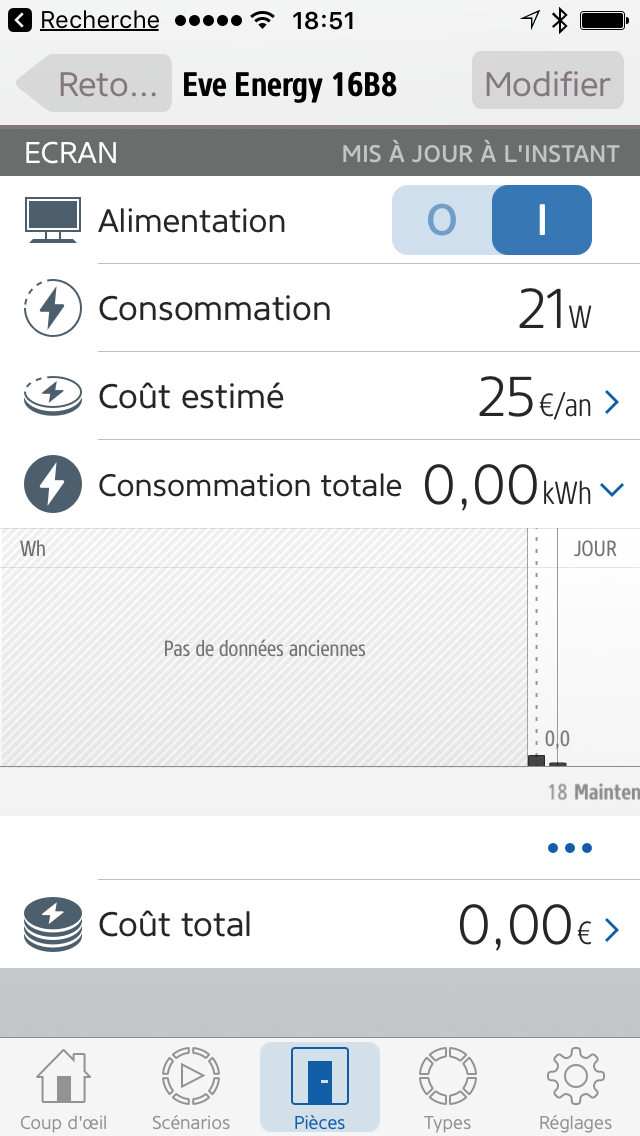Select the Pièces tab
The image size is (640, 1136).
[x=320, y=1088]
